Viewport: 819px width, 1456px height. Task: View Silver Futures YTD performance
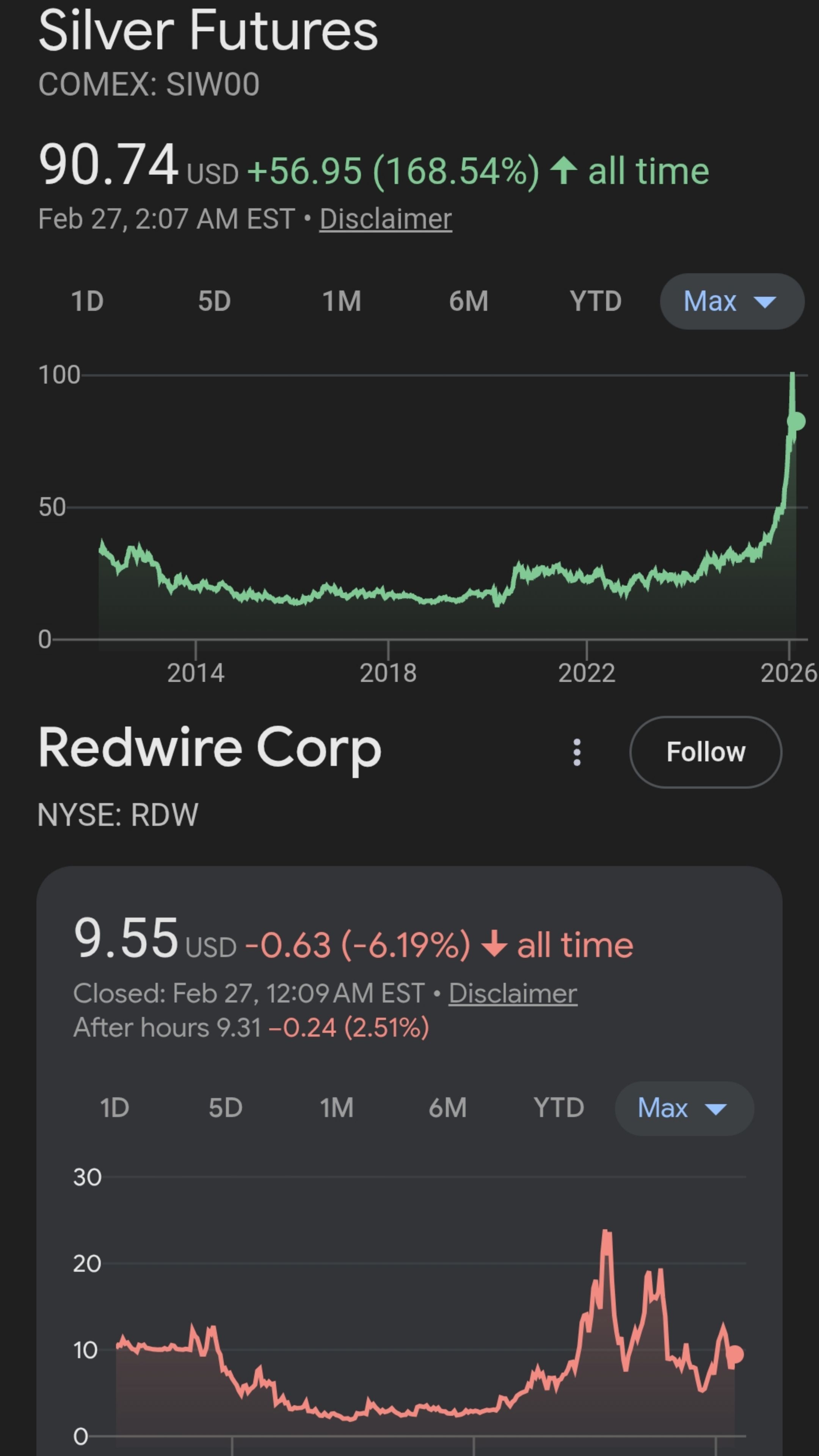596,301
